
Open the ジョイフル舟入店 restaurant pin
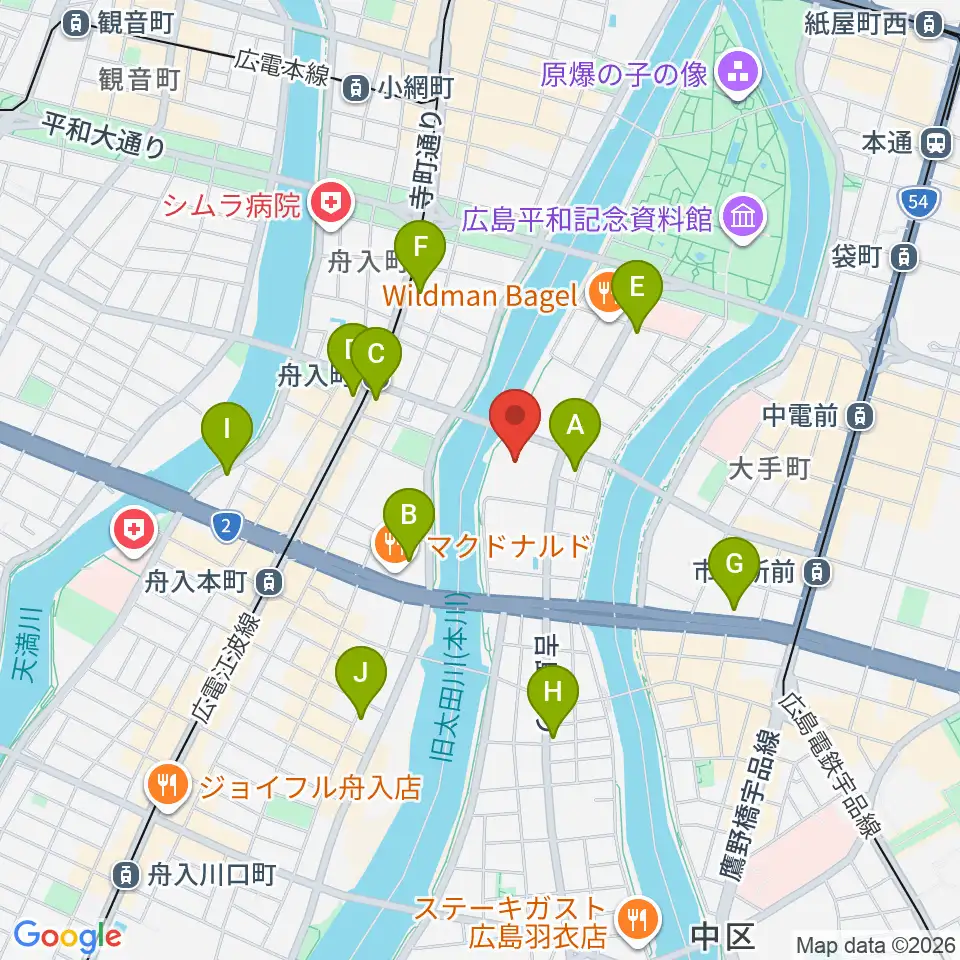point(168,787)
